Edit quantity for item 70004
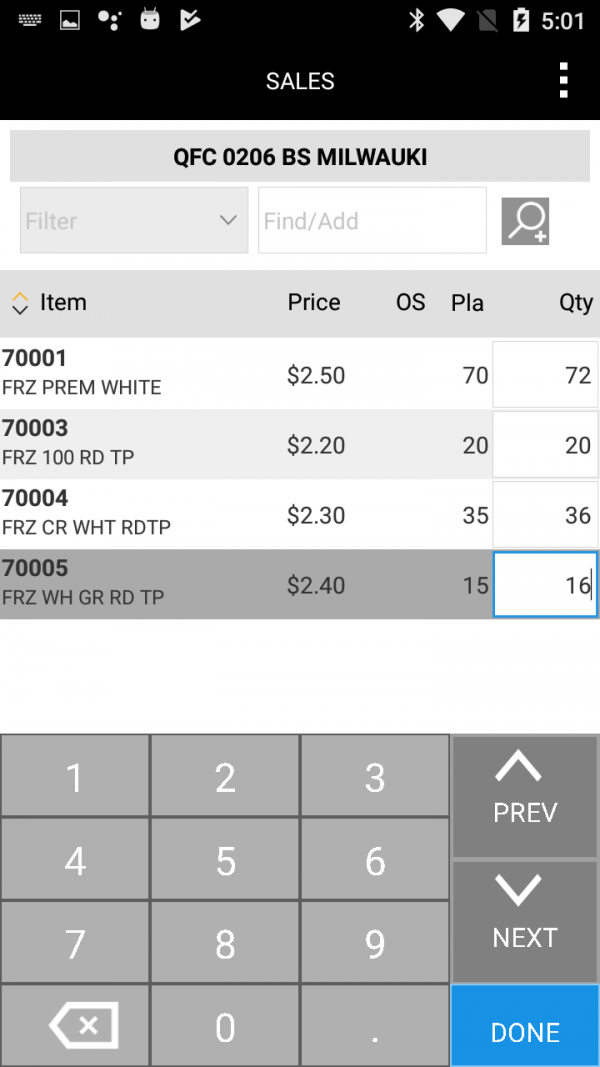 pos(545,515)
